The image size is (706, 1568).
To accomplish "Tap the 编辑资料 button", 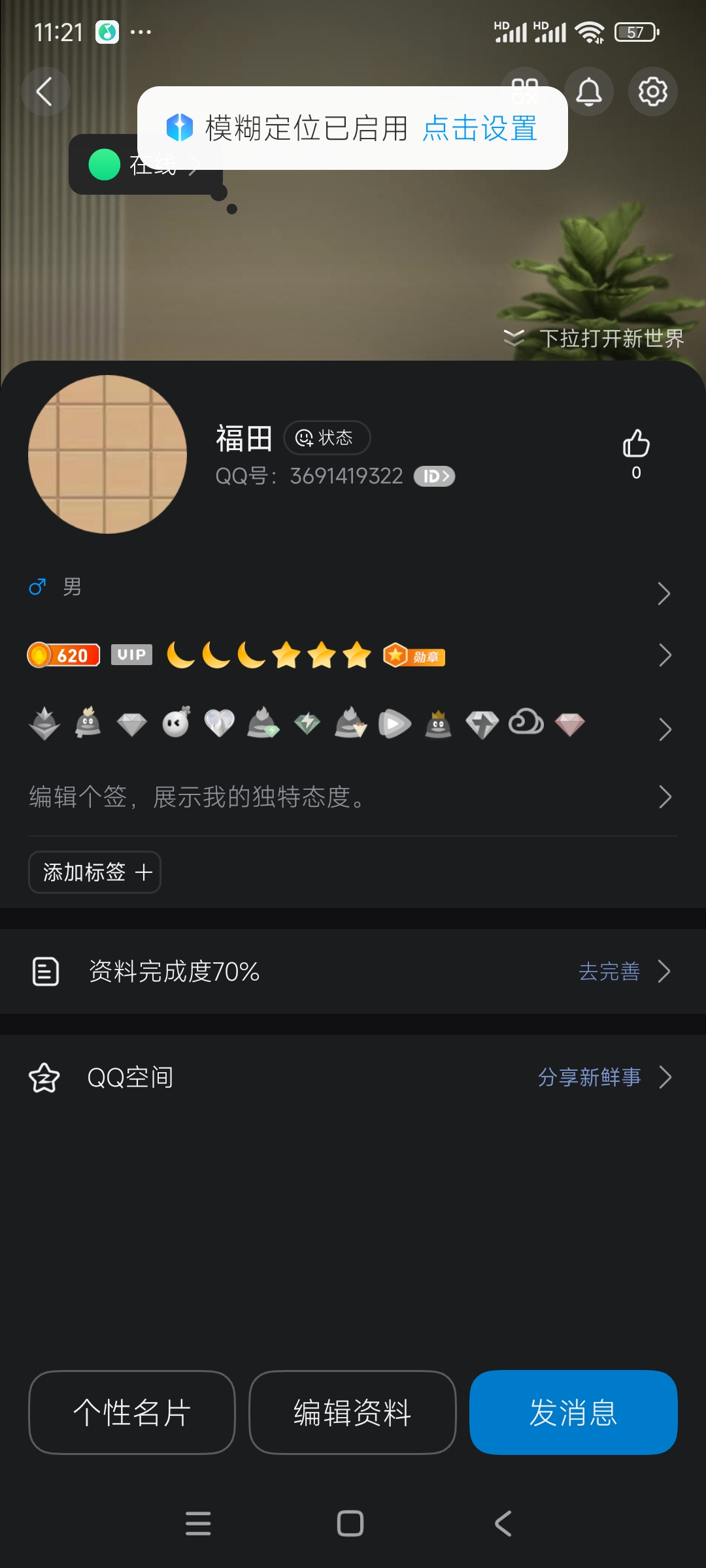I will [352, 1413].
